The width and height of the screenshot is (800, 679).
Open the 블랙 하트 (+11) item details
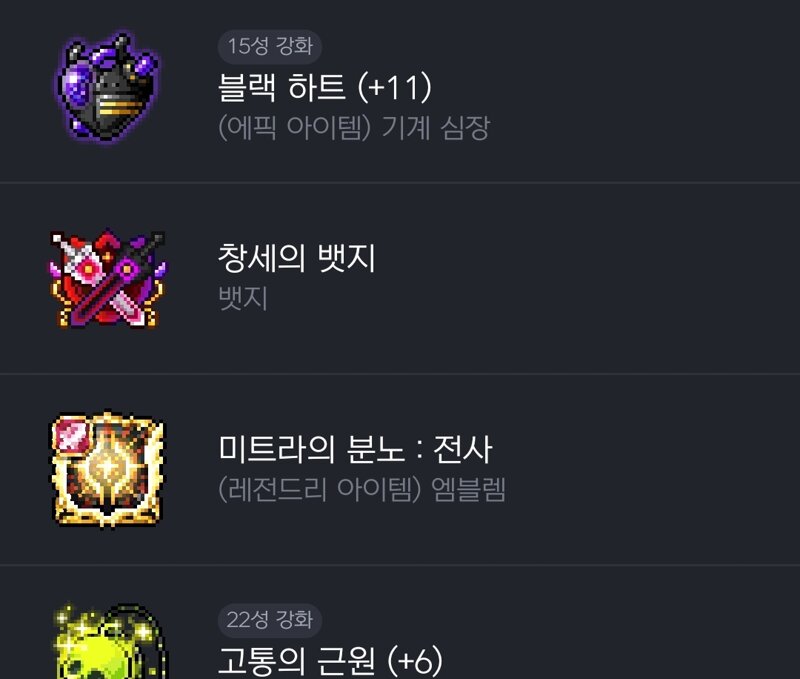click(x=324, y=89)
